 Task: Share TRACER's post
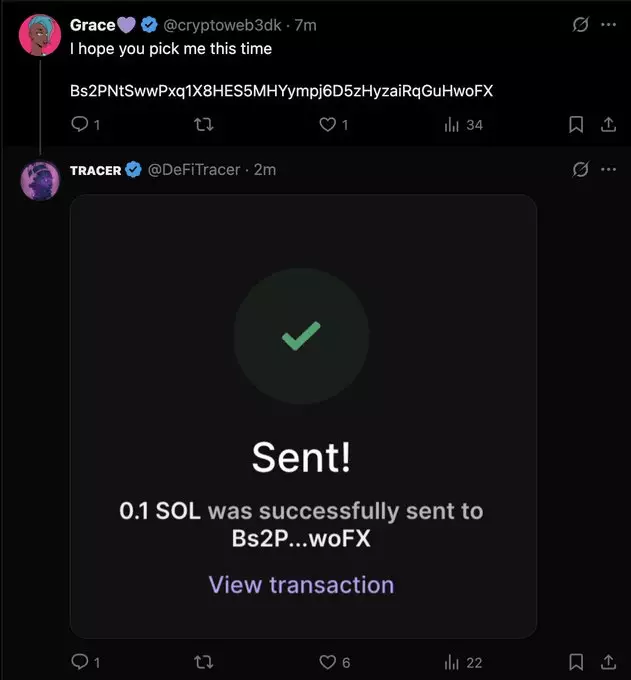pyautogui.click(x=607, y=662)
